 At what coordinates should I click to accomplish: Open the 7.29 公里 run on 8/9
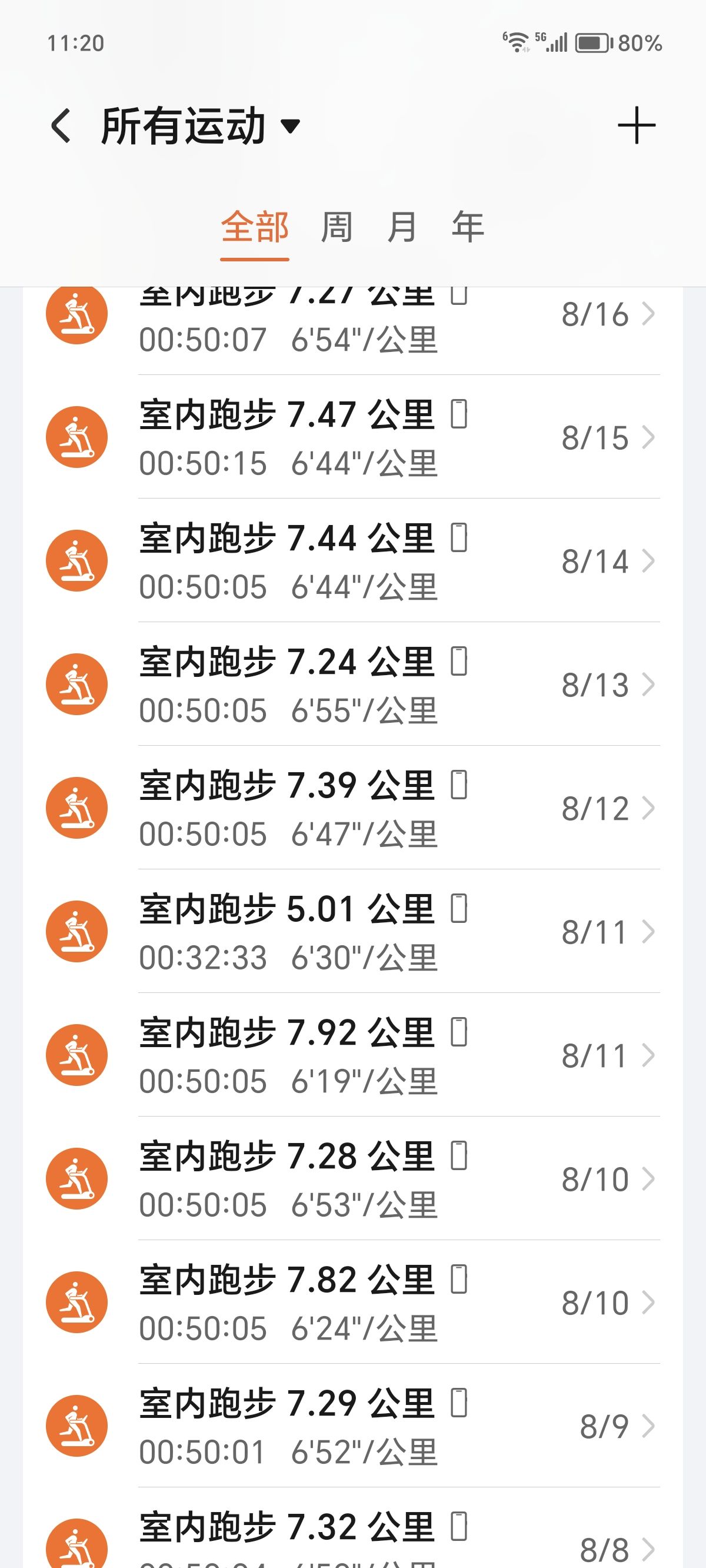[353, 1426]
